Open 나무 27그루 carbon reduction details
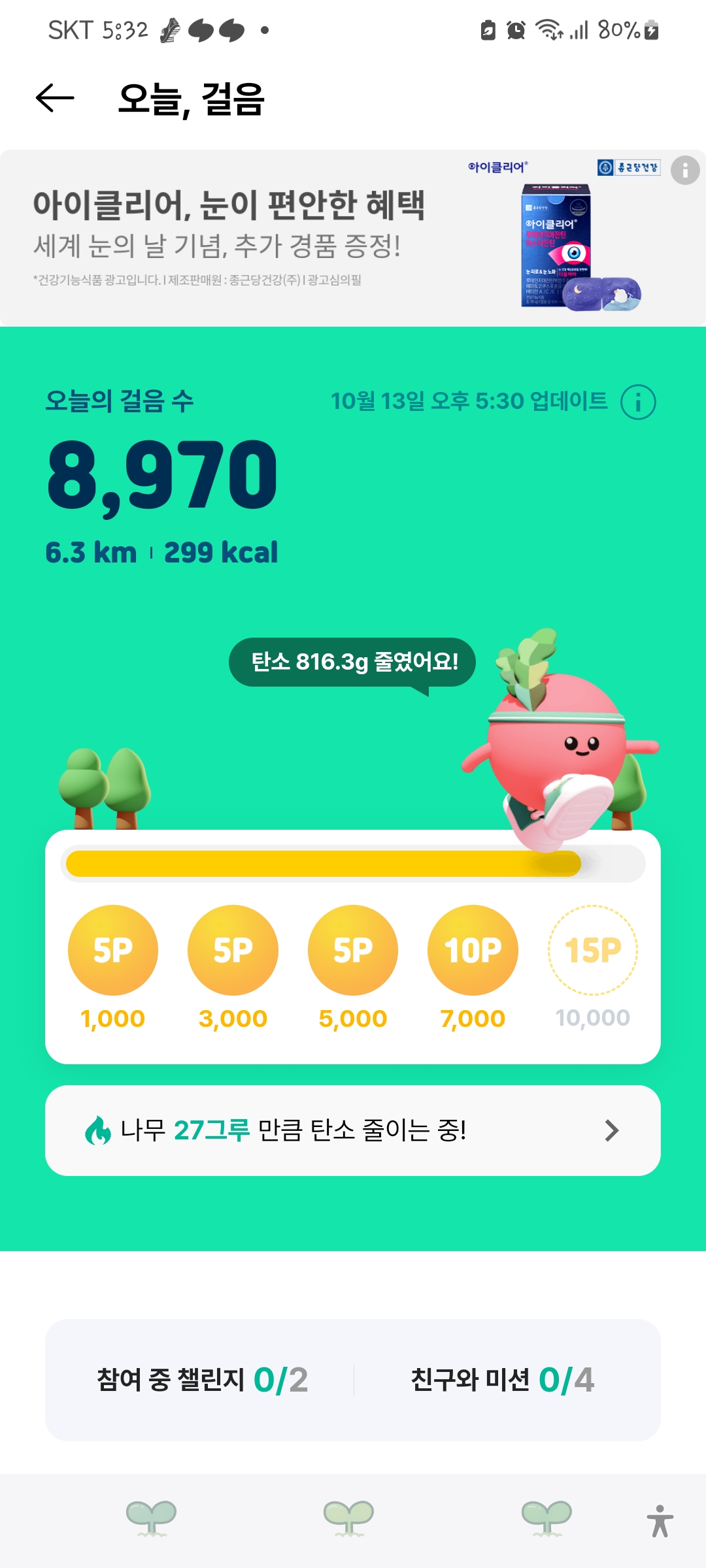 point(353,1130)
